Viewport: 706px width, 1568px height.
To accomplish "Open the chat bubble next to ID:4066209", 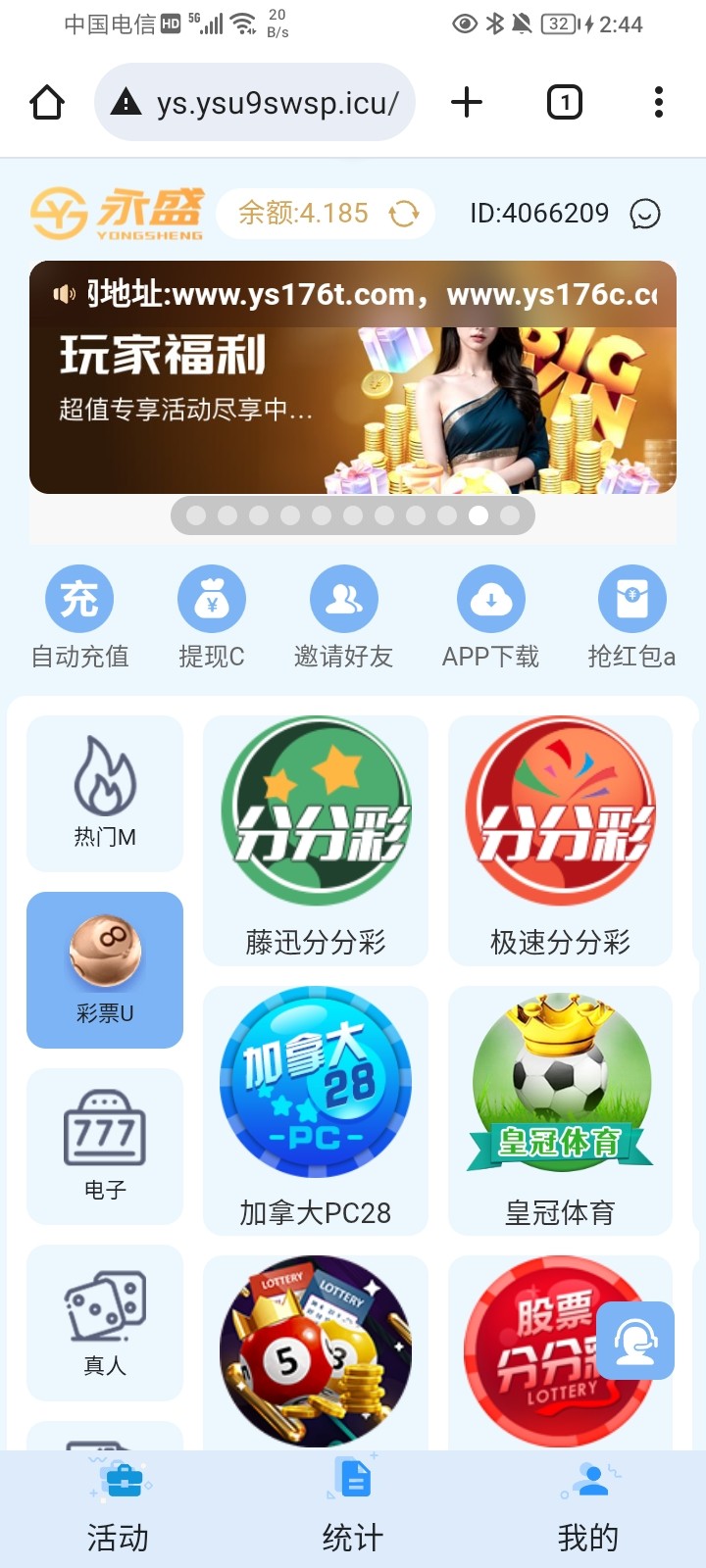I will [644, 214].
